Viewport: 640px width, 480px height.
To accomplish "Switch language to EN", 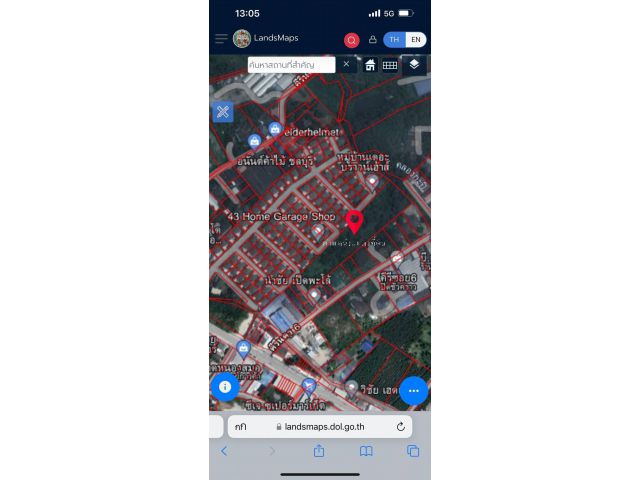I will 416,40.
